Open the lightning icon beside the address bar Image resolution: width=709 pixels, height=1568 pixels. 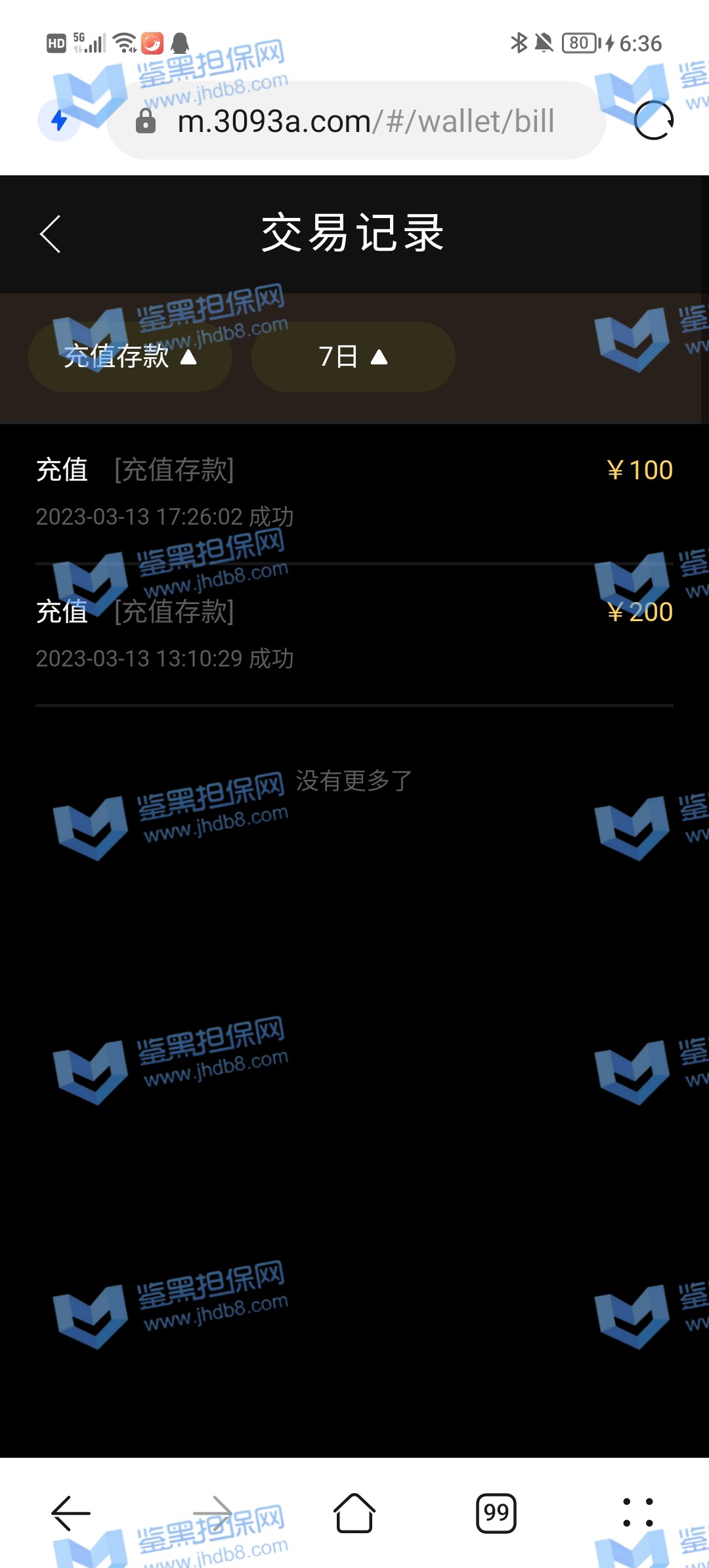coord(59,120)
